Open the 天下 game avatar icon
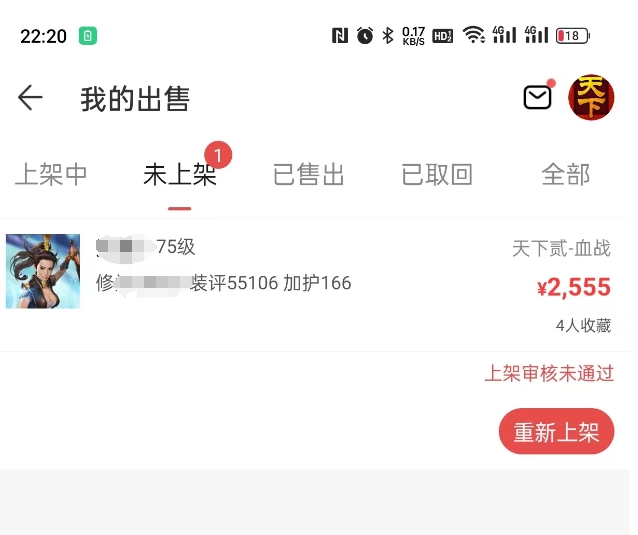The image size is (638, 535). [591, 97]
